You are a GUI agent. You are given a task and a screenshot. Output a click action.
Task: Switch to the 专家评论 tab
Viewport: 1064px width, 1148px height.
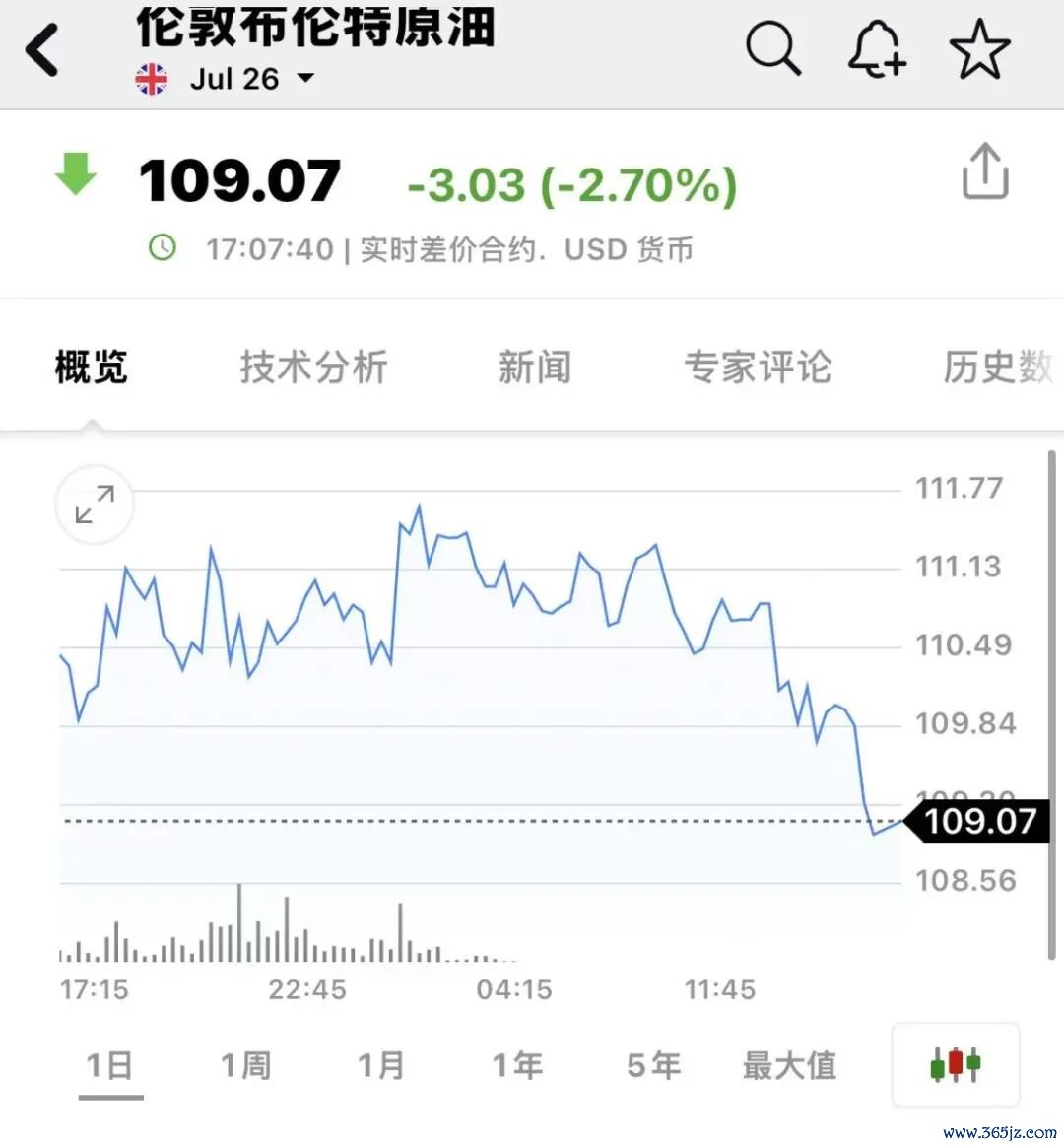759,366
